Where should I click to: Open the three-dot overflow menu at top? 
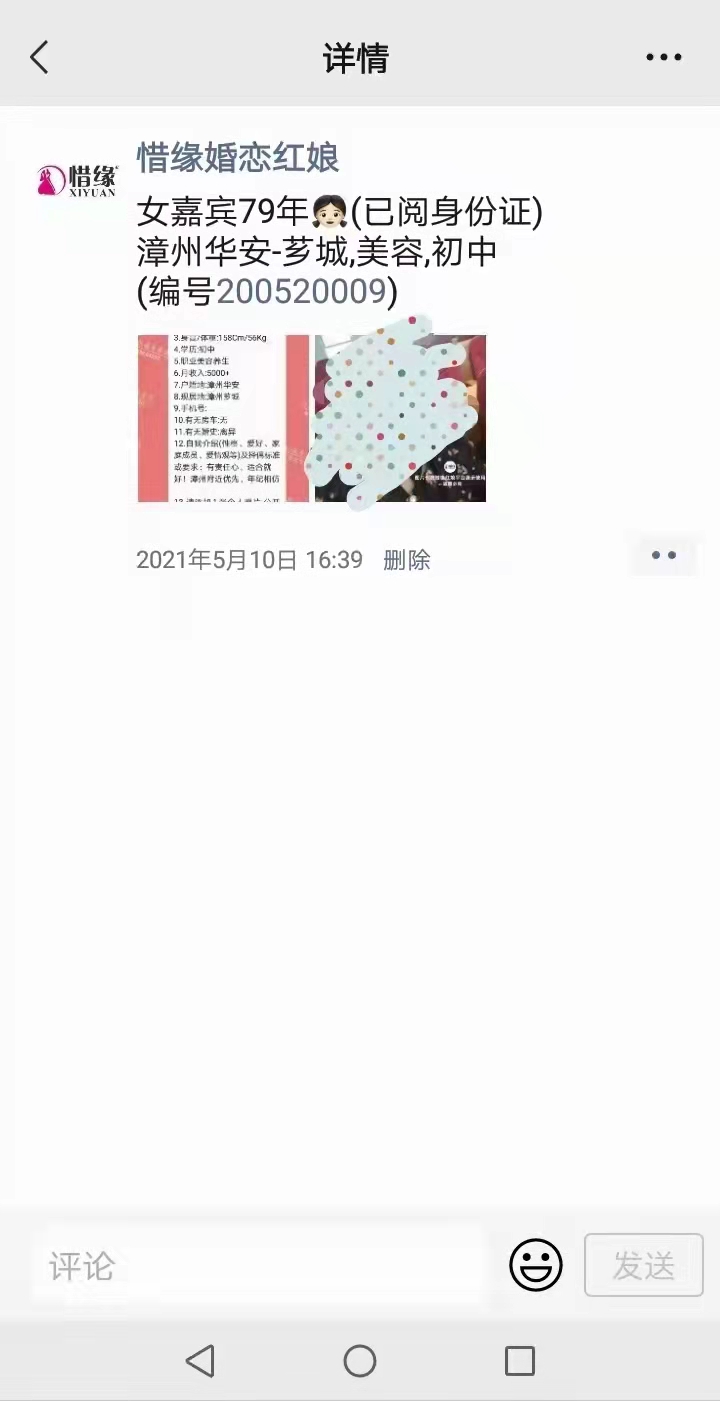click(663, 58)
